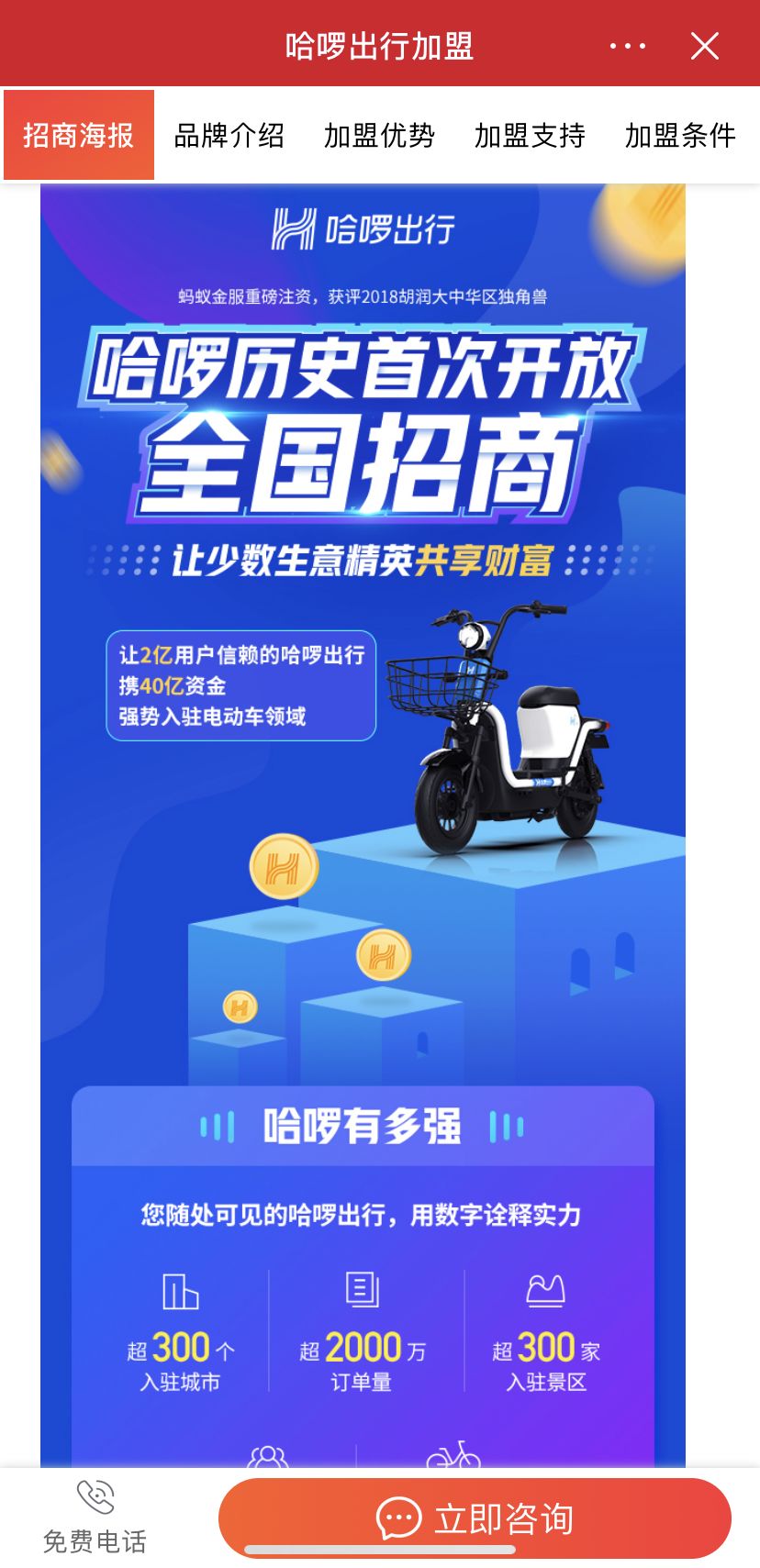This screenshot has width=760, height=1568.
Task: Select the 加盟支持 tab
Action: [x=531, y=135]
